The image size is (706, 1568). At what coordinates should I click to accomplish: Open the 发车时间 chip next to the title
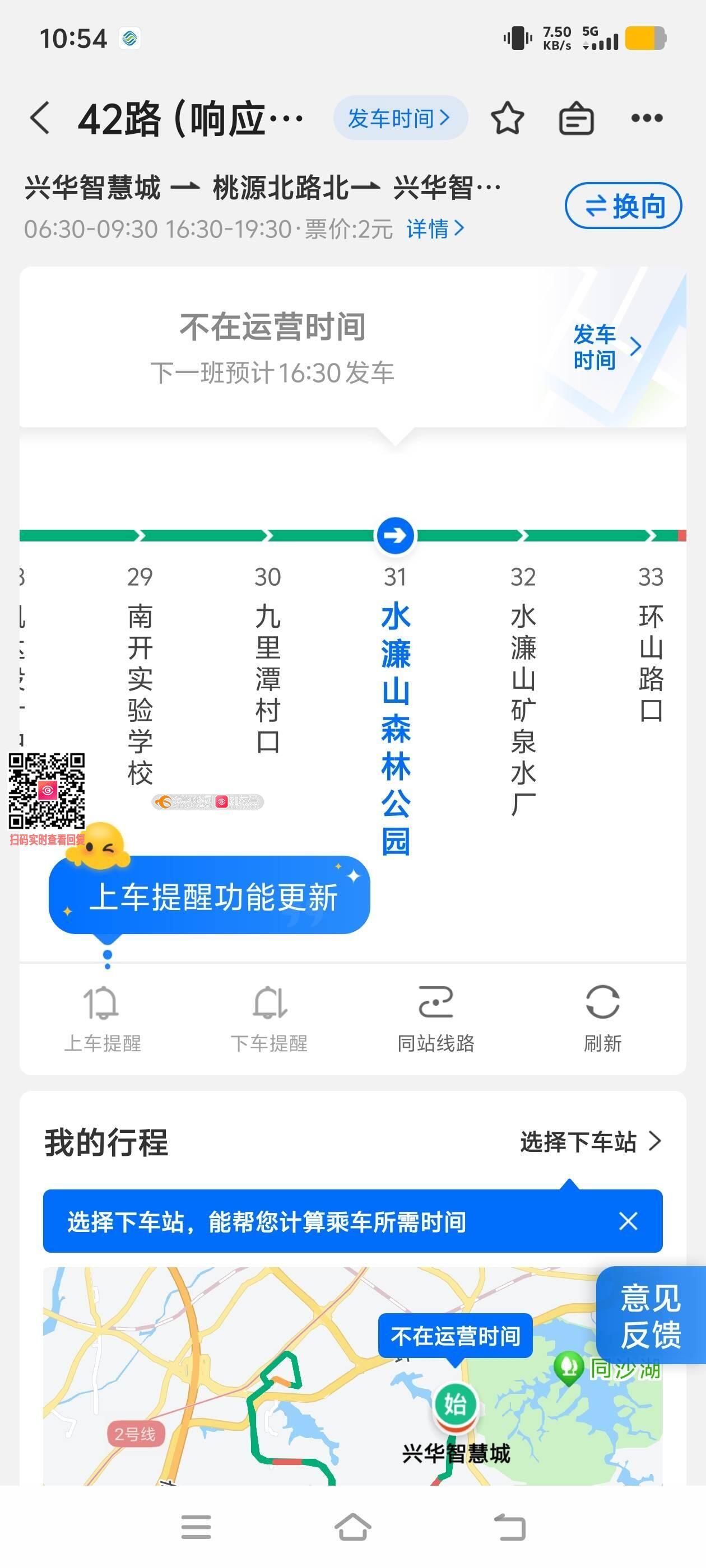(x=400, y=118)
